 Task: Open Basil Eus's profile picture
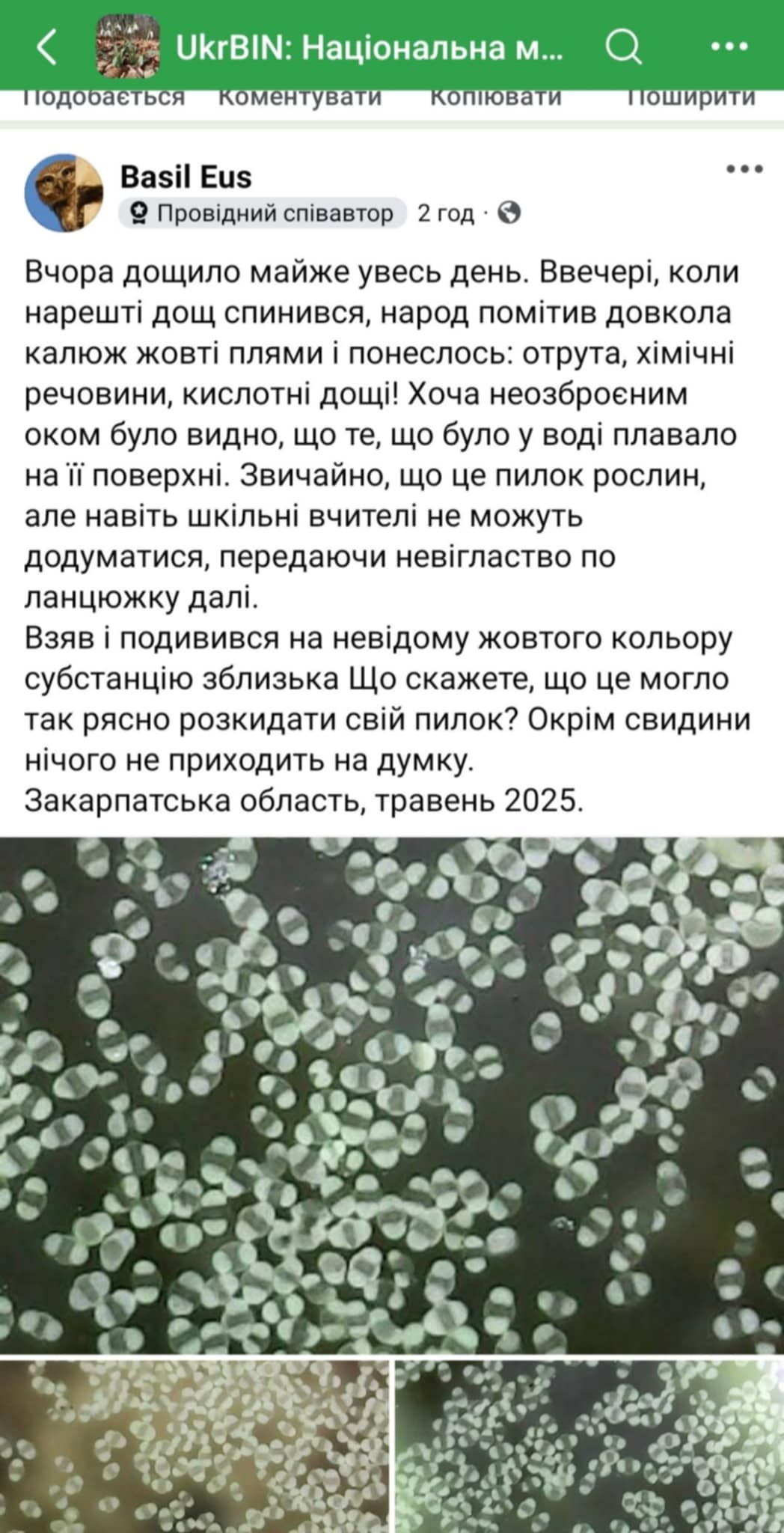click(x=64, y=193)
